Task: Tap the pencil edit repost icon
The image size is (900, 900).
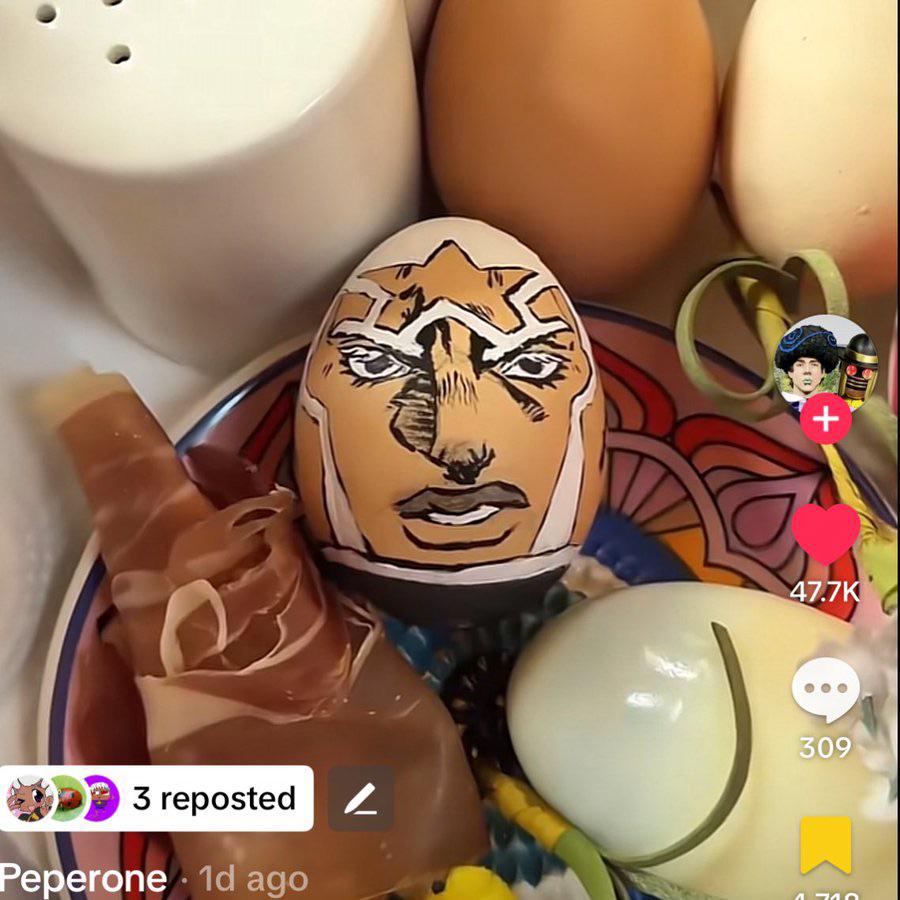Action: coord(360,798)
